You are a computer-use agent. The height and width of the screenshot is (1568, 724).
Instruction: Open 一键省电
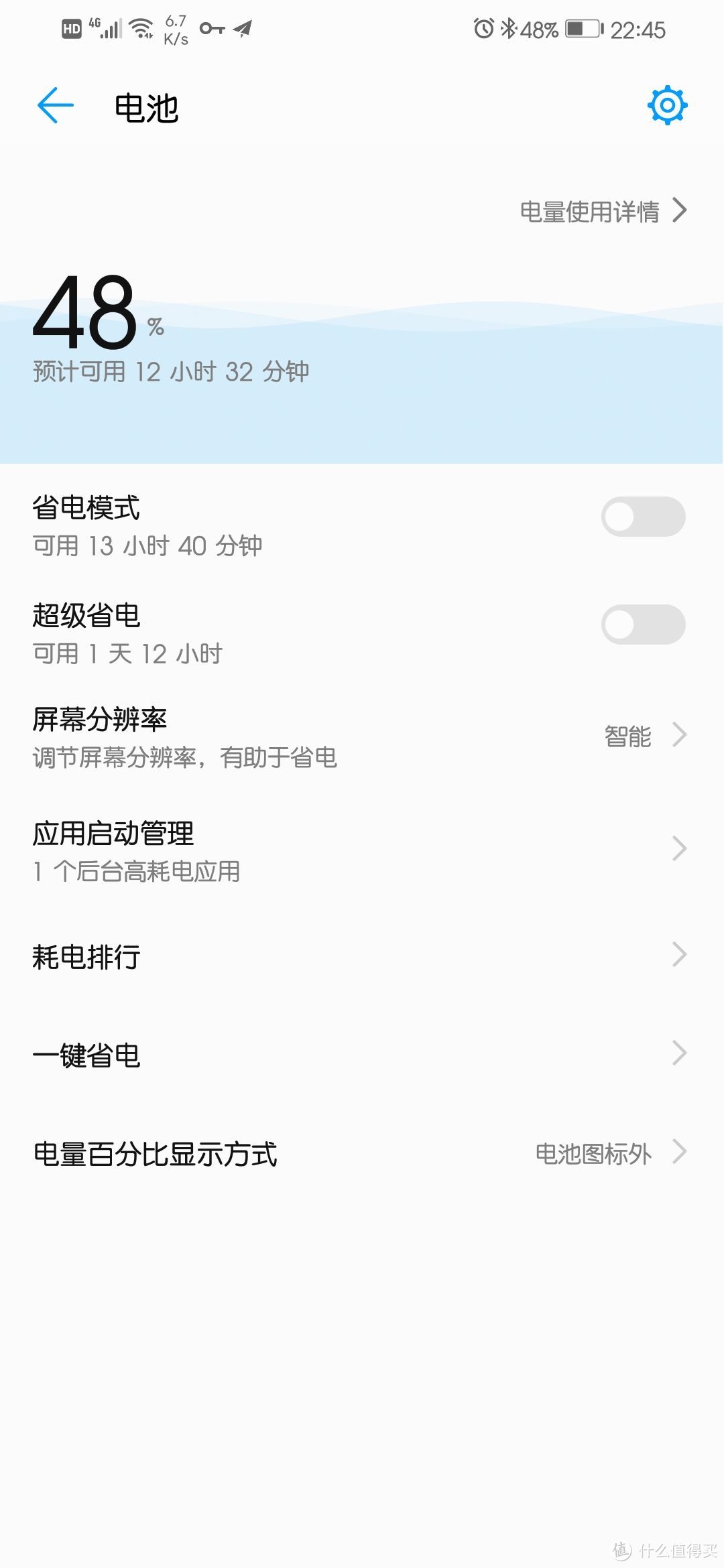coord(362,1055)
